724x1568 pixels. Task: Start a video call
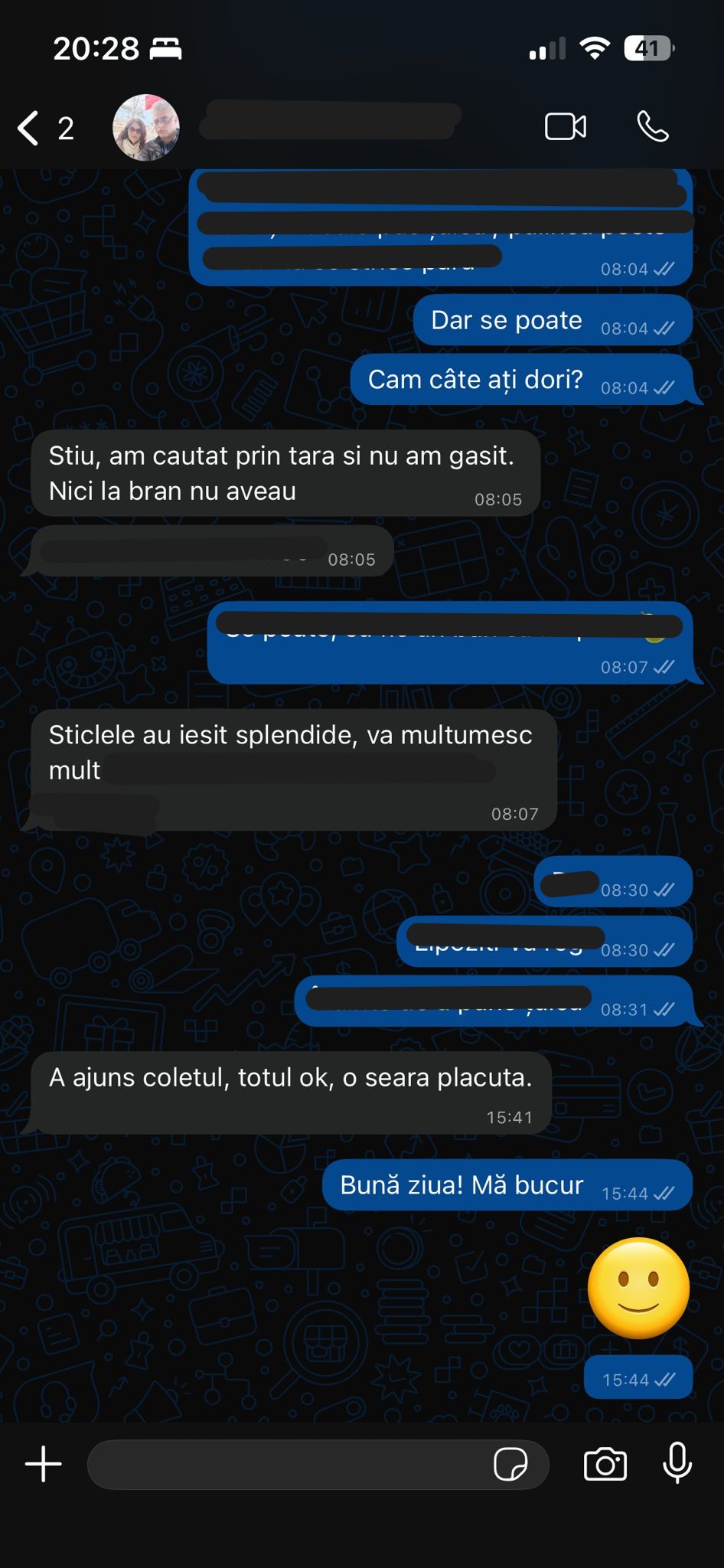pos(565,126)
